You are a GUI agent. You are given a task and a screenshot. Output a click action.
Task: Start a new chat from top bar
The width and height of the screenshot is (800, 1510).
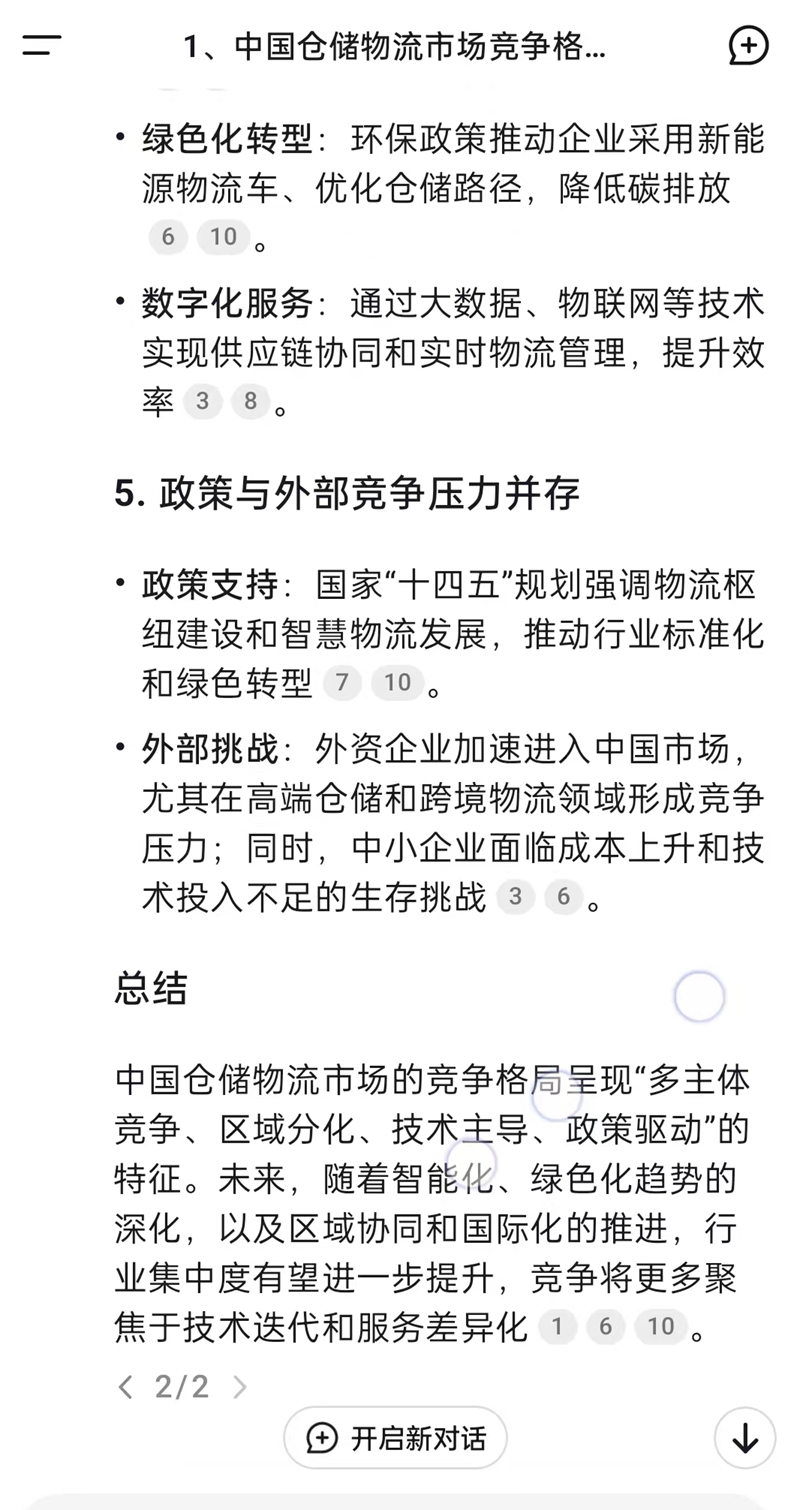[748, 46]
